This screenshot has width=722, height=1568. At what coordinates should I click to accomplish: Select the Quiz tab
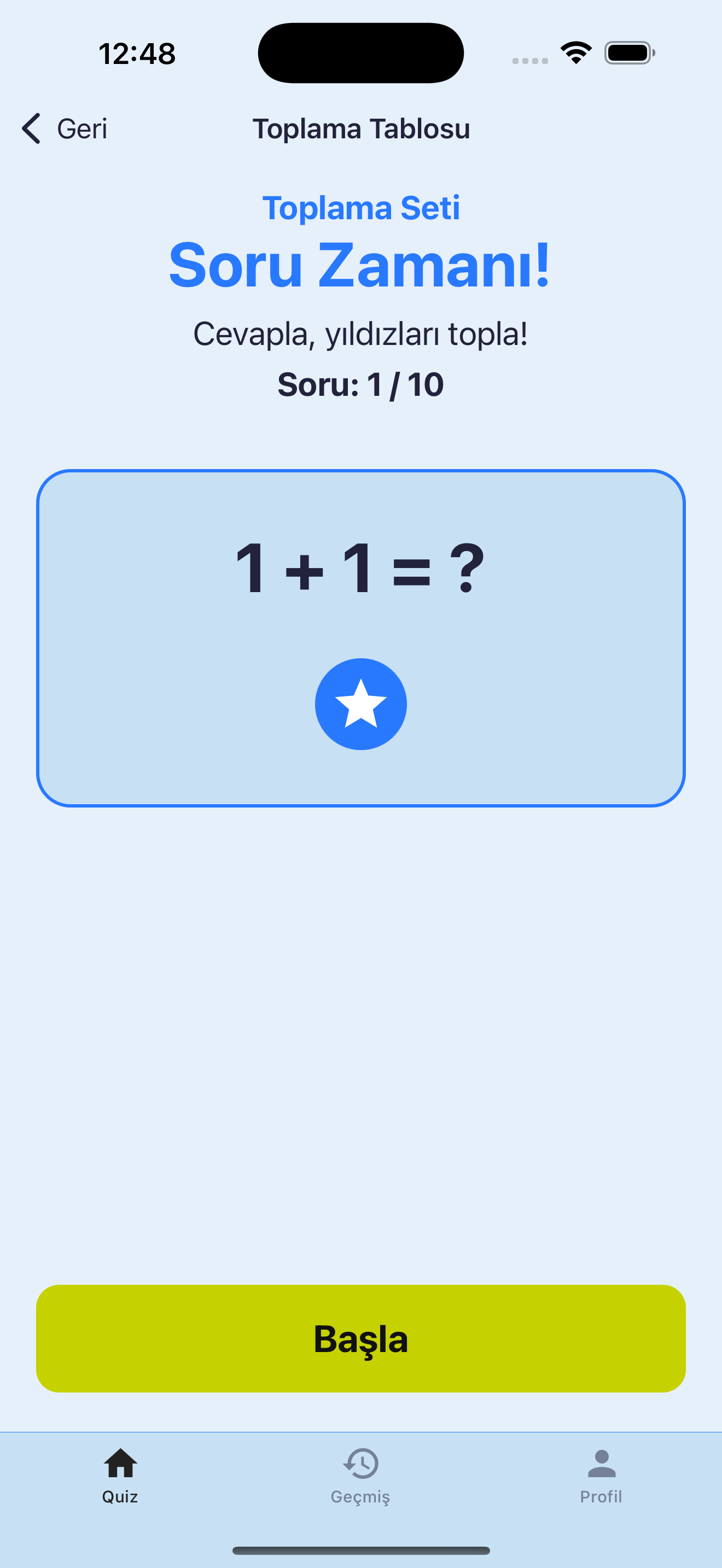tap(120, 1475)
